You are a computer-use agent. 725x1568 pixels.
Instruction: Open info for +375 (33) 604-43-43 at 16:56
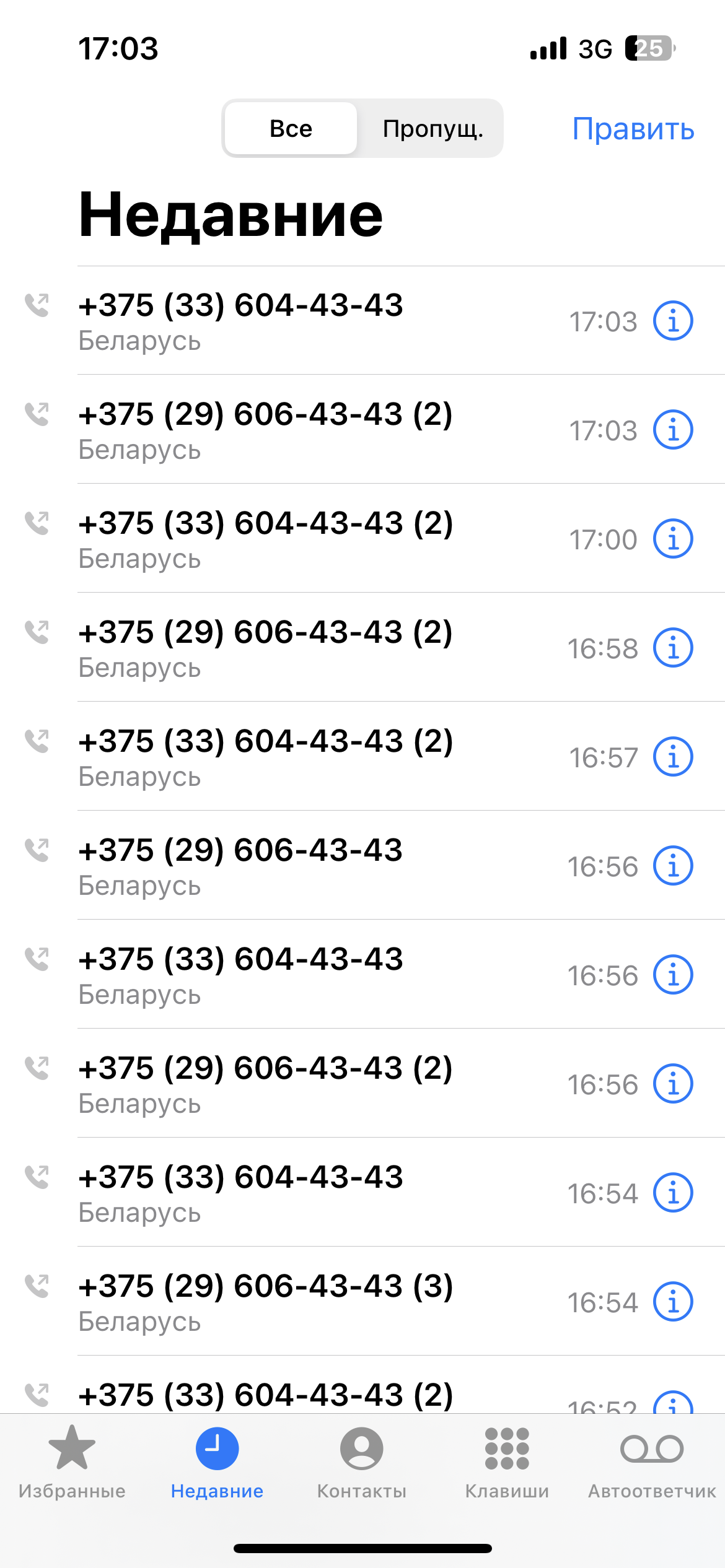tap(673, 975)
